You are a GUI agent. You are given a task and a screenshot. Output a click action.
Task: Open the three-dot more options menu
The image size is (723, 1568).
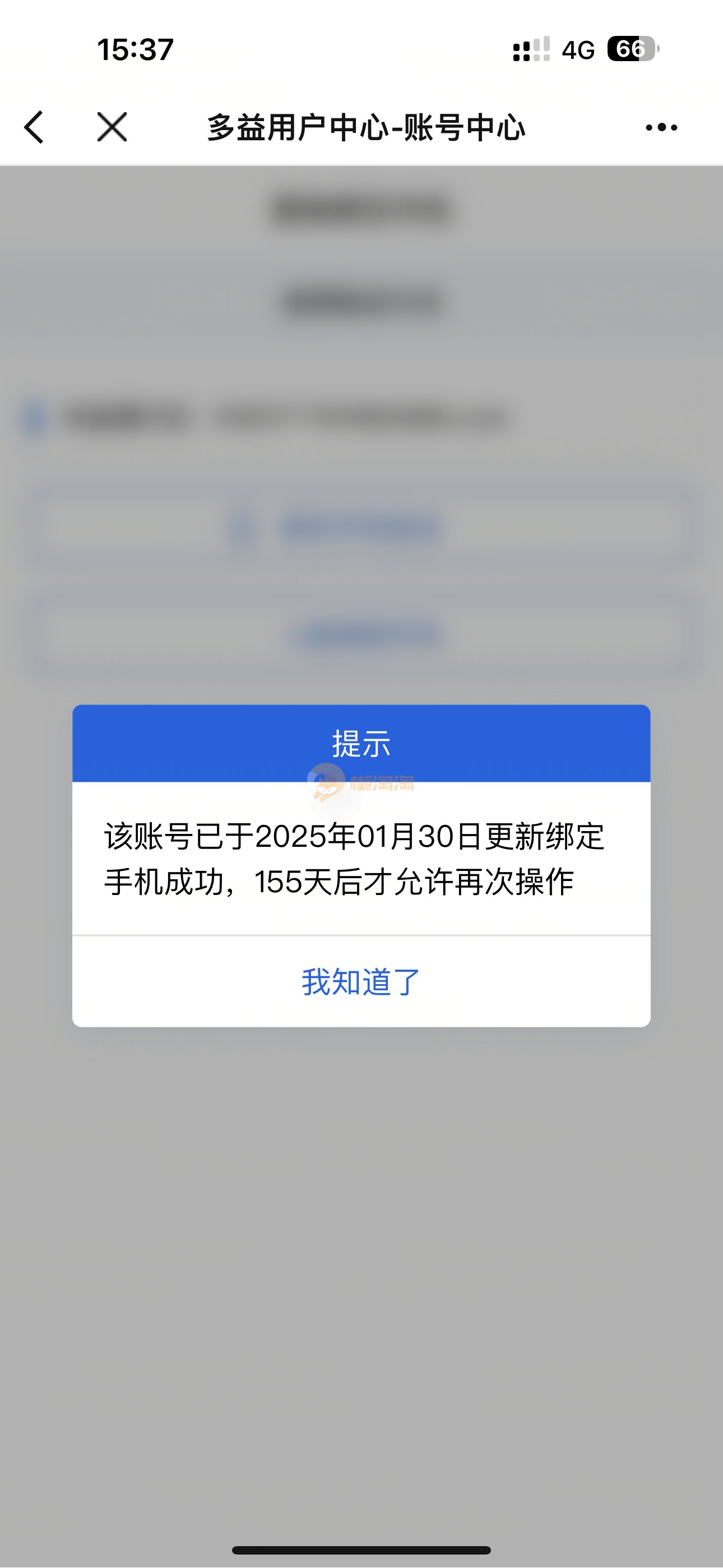[x=661, y=127]
